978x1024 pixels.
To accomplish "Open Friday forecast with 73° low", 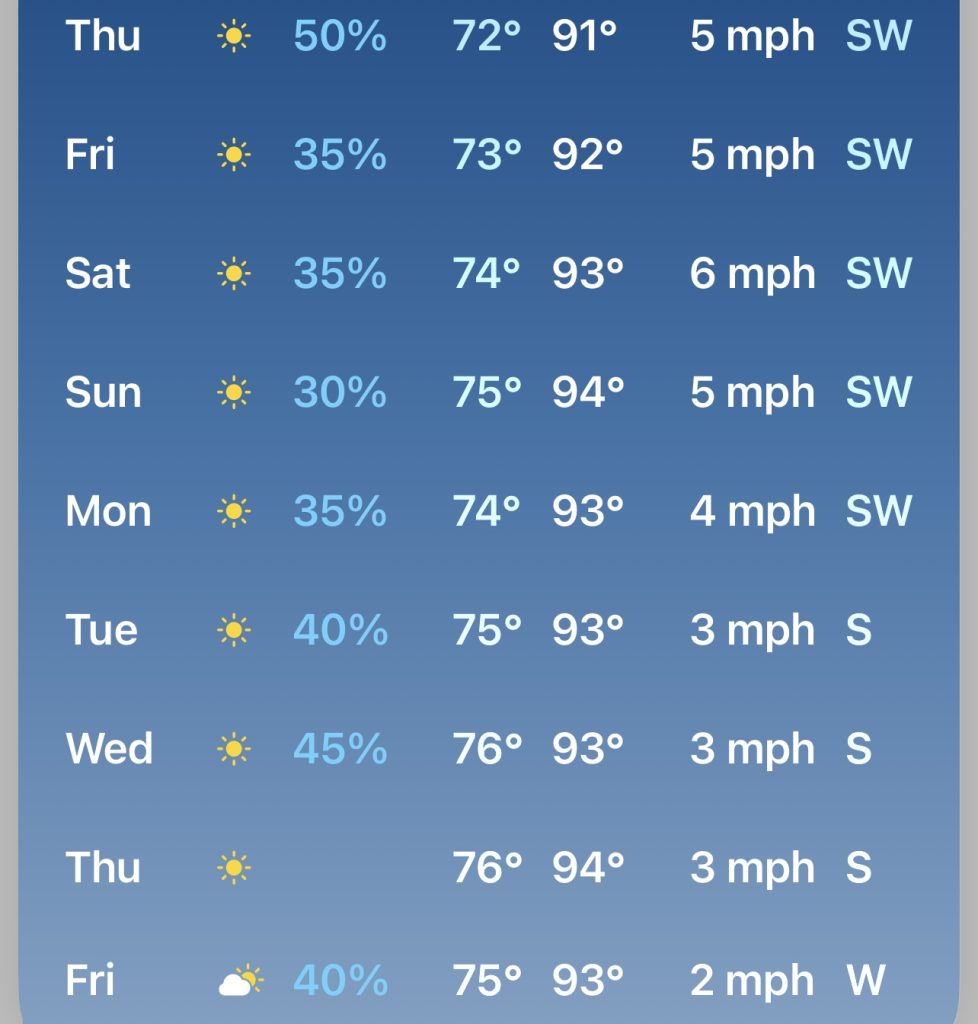I will point(488,155).
